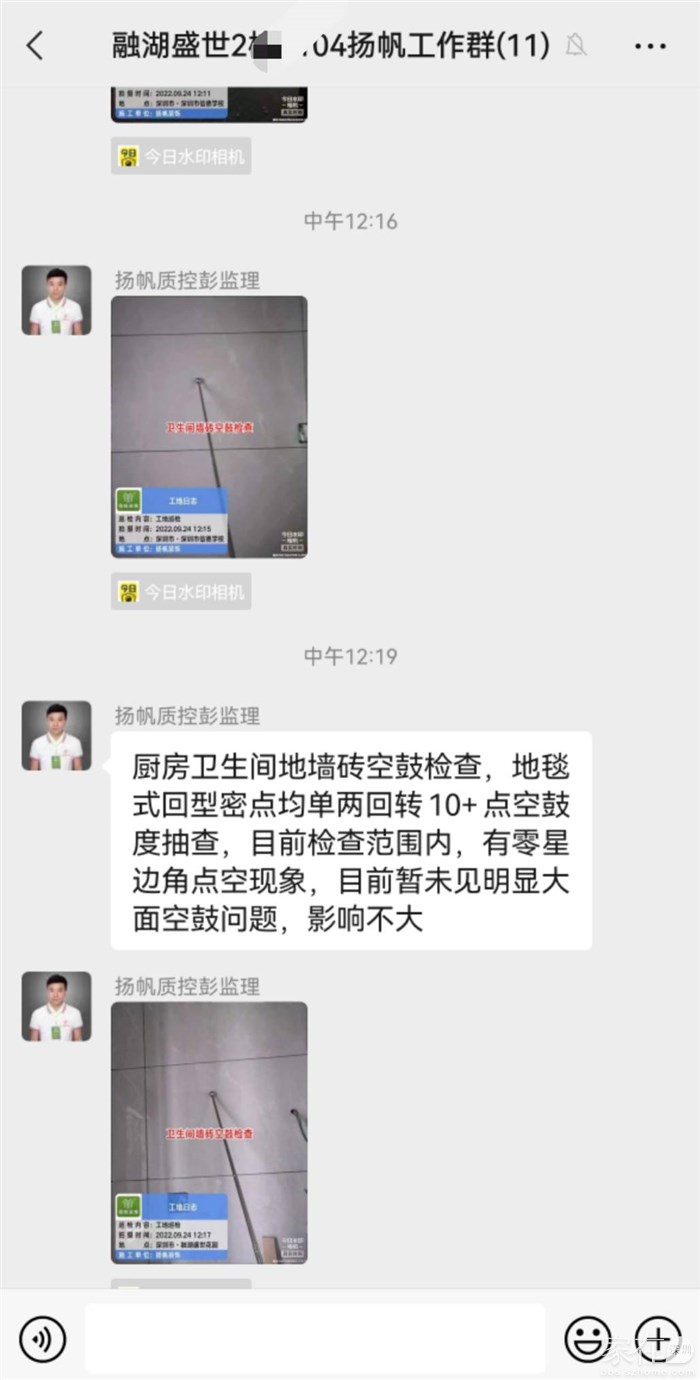Open 今日水印相机 link under 12:16 photo
Viewport: 700px width, 1380px height.
point(181,592)
